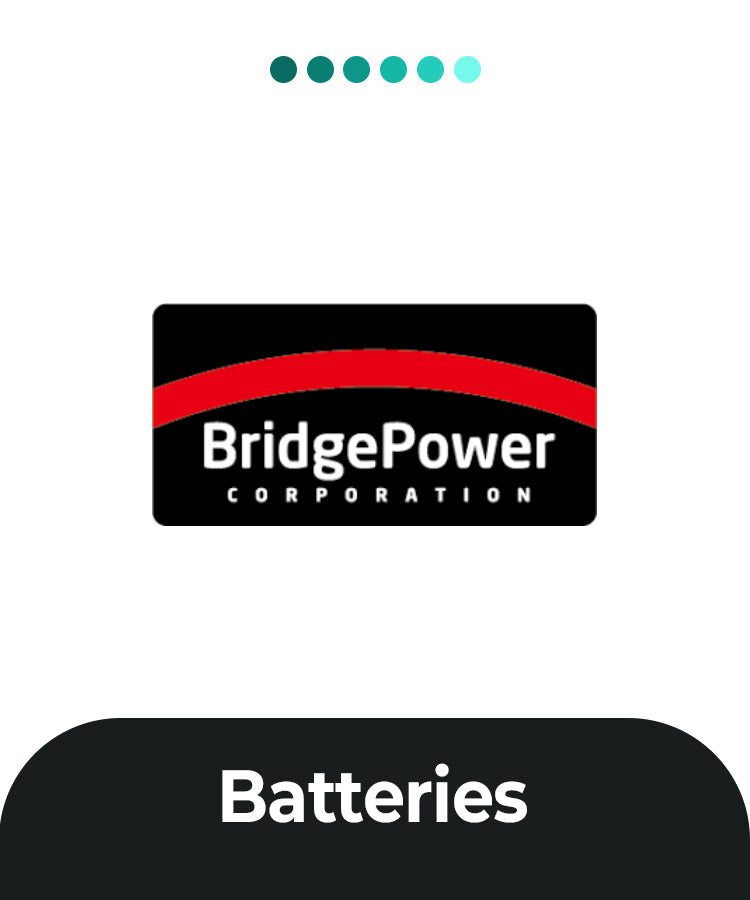The height and width of the screenshot is (900, 750).
Task: Select the fifth teal dot
Action: click(430, 69)
